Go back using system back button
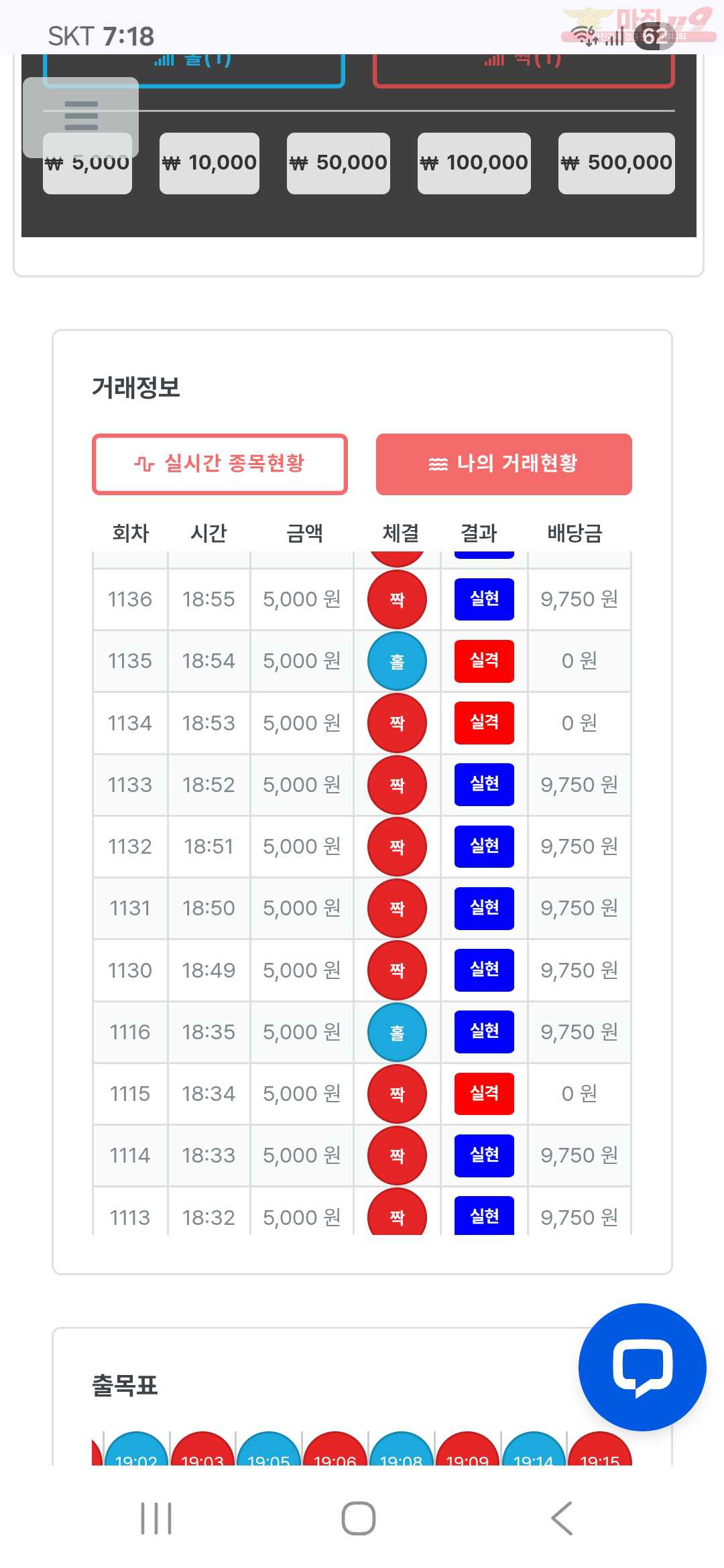This screenshot has width=724, height=1568. click(x=562, y=1518)
